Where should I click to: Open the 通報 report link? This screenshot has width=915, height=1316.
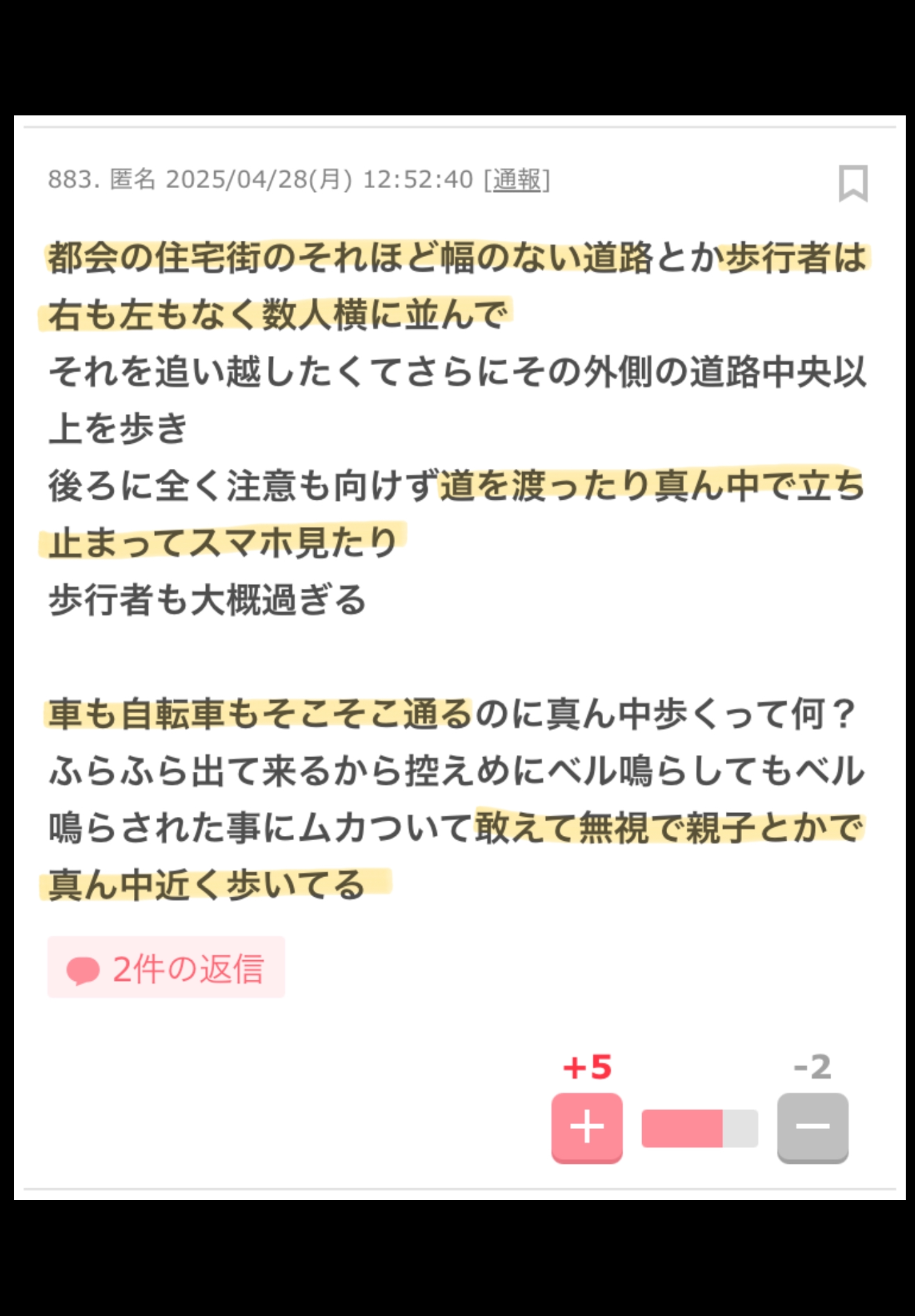coord(516,182)
